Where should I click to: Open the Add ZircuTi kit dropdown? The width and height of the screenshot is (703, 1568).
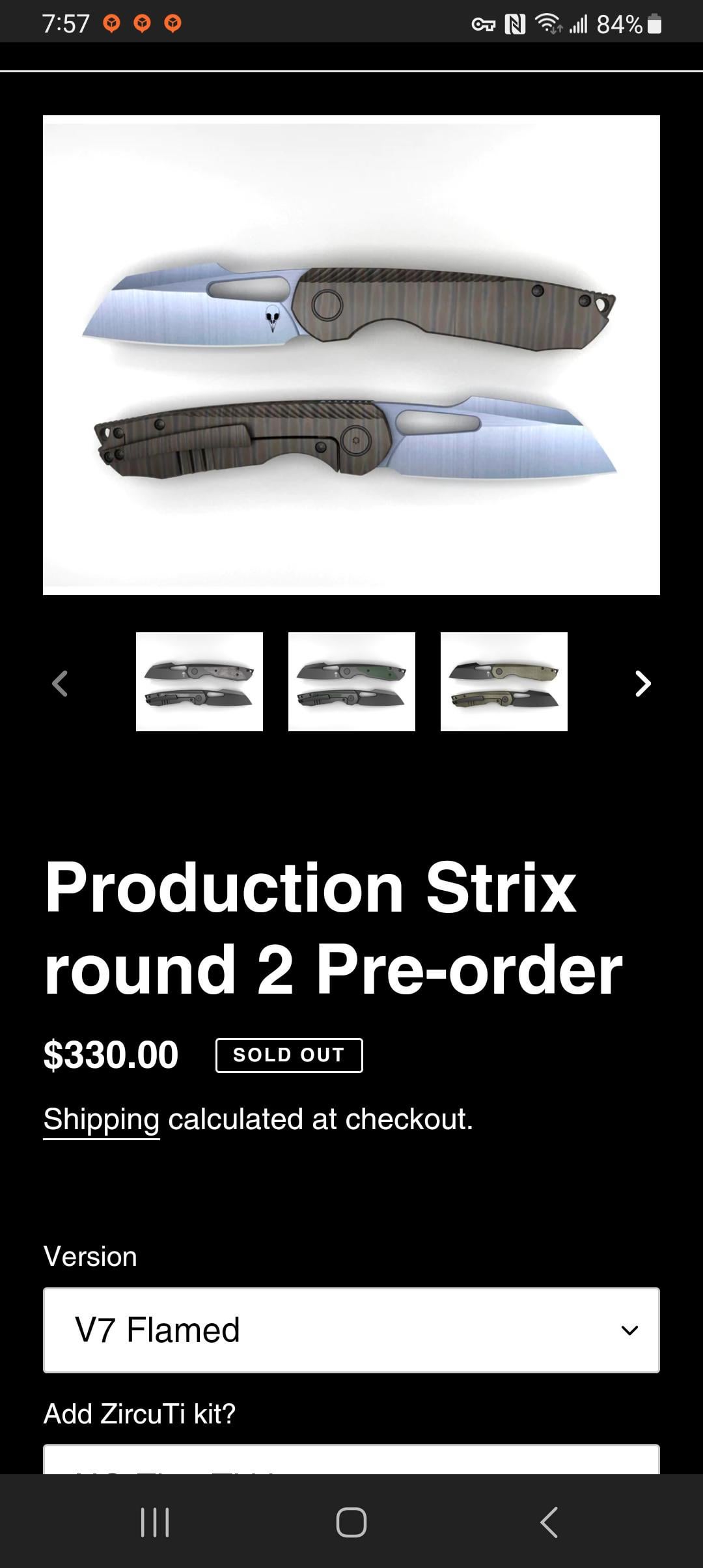coord(351,1460)
